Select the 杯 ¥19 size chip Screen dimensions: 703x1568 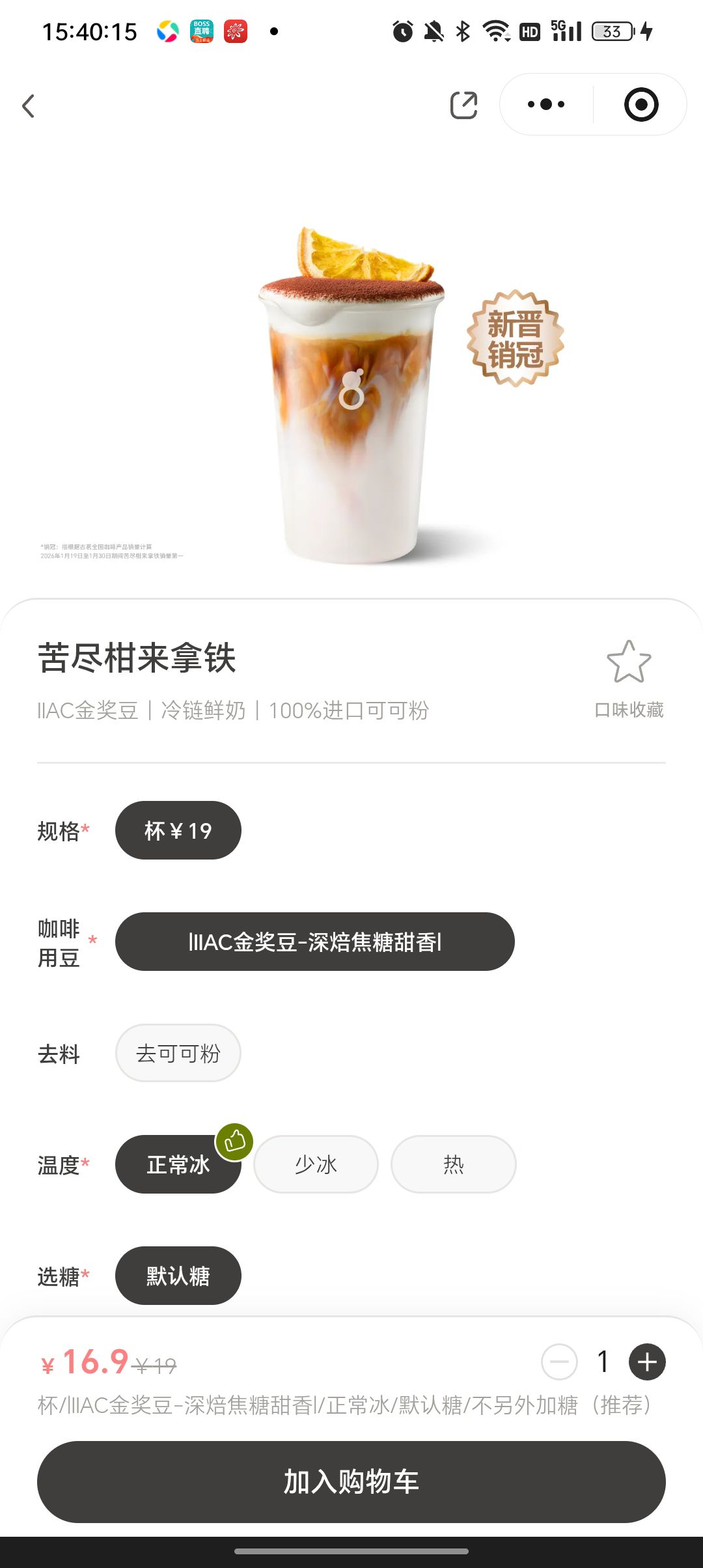point(178,830)
